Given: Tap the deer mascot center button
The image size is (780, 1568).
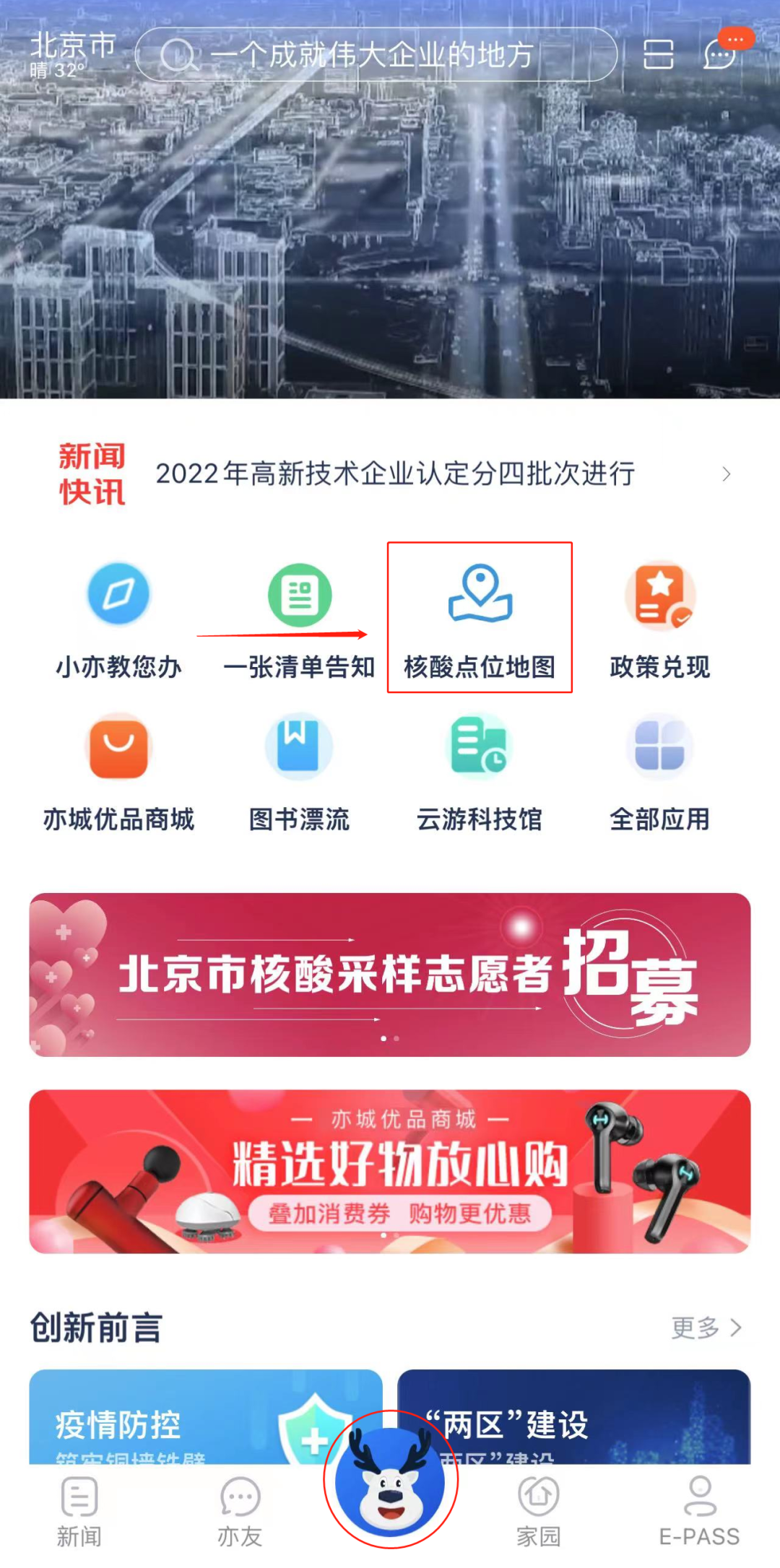Looking at the screenshot, I should pos(390,1478).
